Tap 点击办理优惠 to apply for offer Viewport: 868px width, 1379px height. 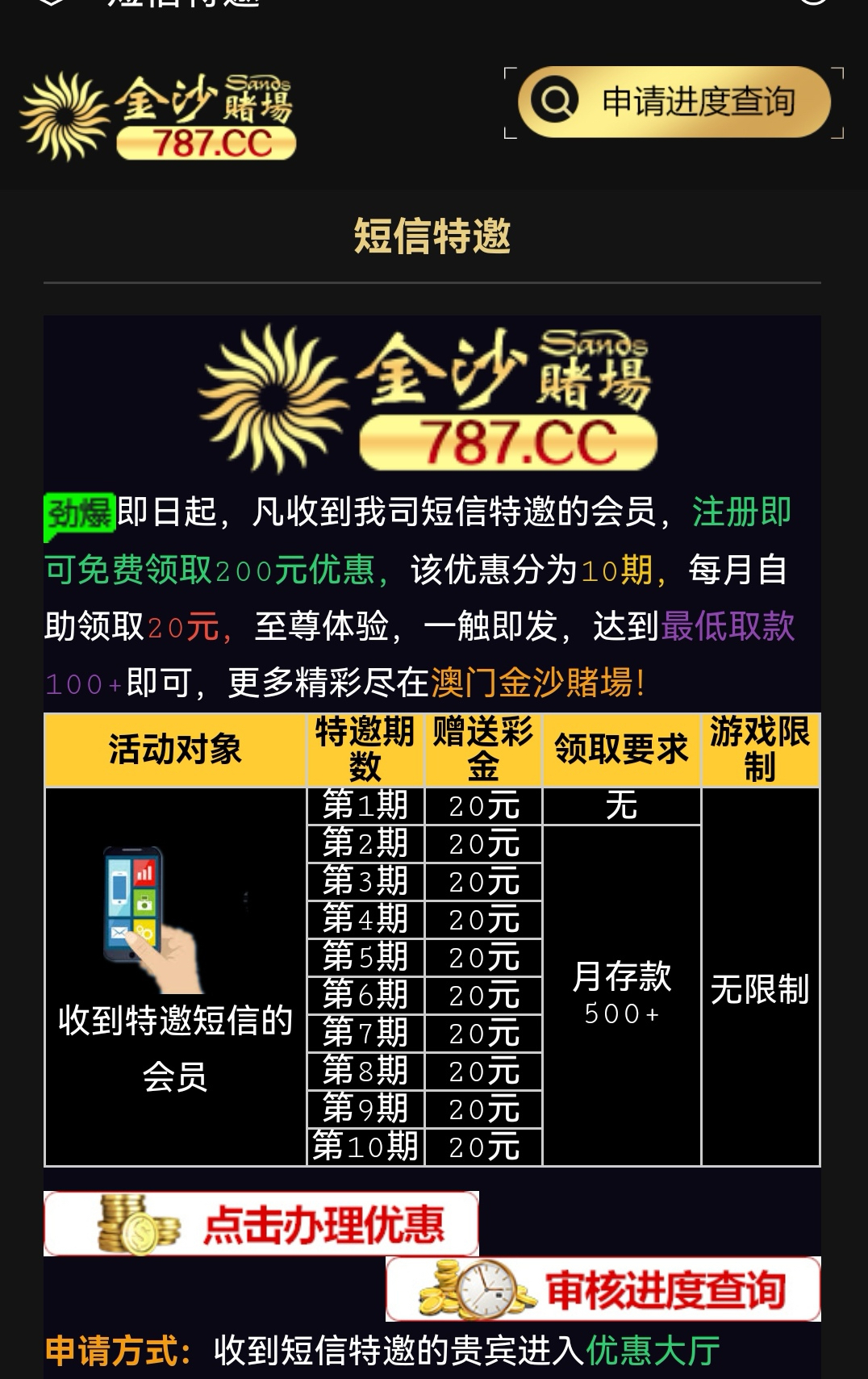pos(261,1224)
